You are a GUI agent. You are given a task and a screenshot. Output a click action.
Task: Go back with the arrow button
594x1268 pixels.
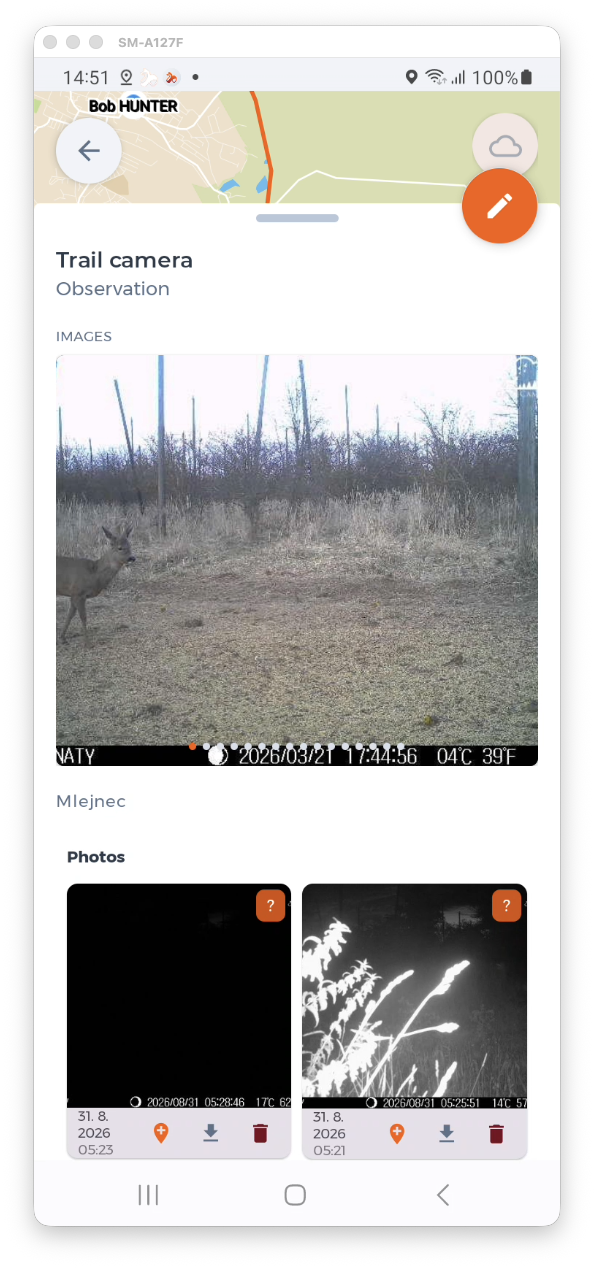[x=89, y=151]
